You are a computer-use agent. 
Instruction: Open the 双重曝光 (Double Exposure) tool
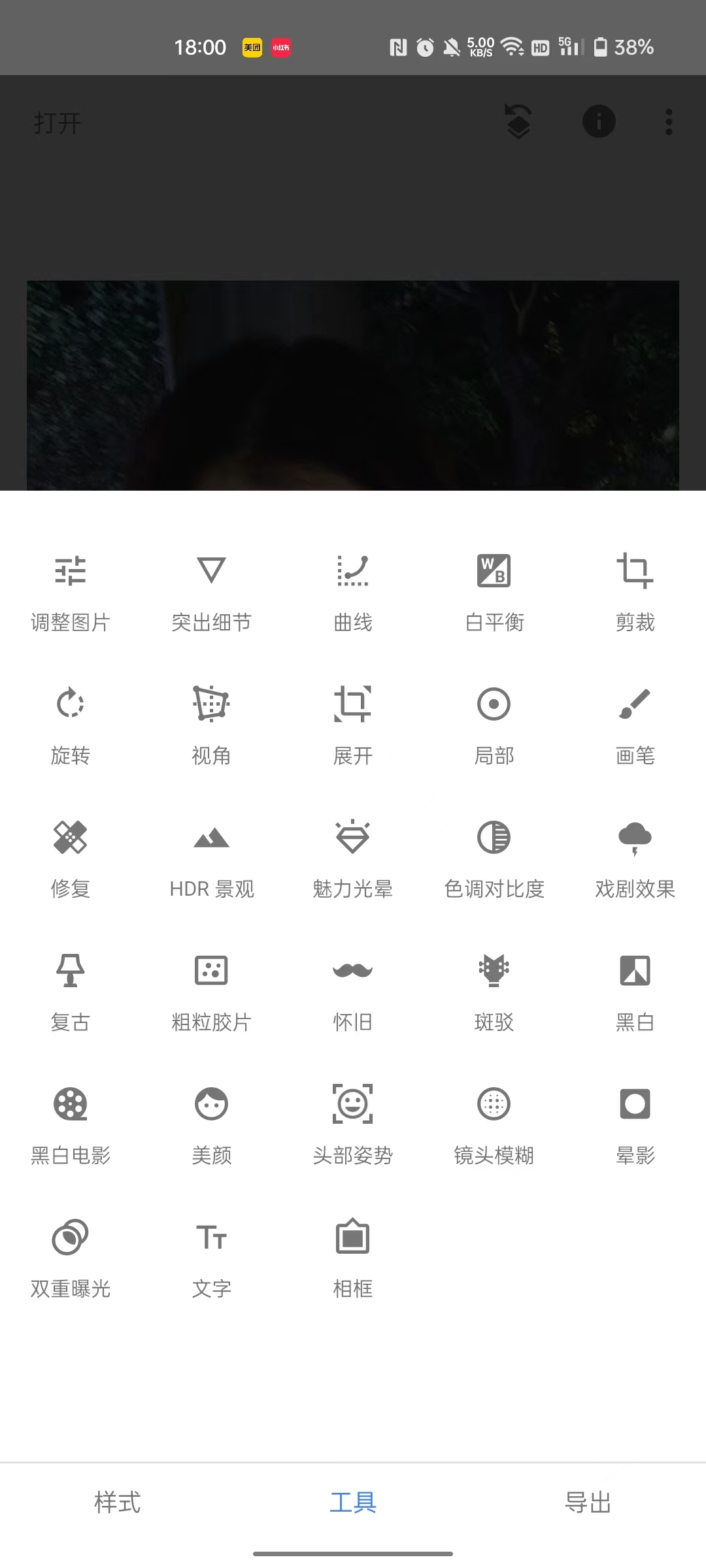tap(70, 1254)
